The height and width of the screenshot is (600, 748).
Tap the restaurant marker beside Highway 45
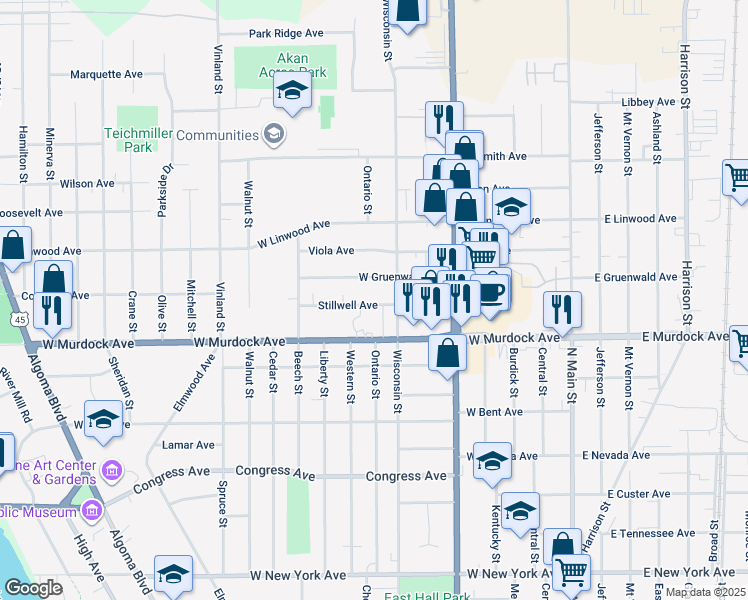pos(53,309)
